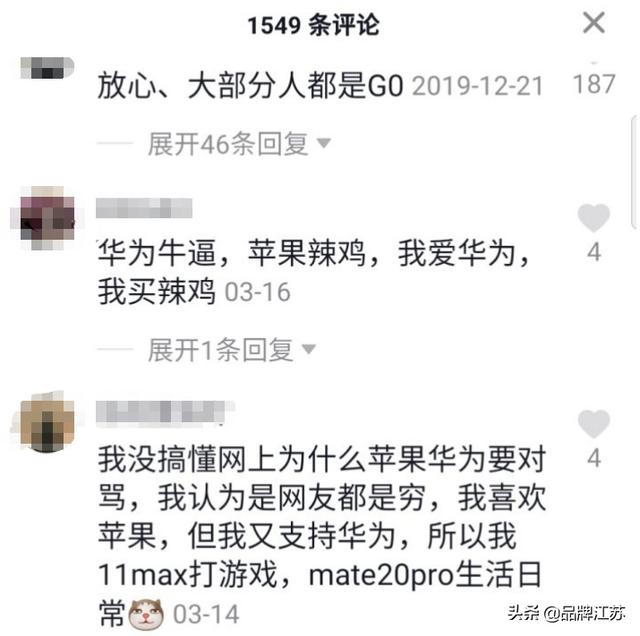
Task: Like the comment mentioning mate20pro
Action: tap(594, 424)
